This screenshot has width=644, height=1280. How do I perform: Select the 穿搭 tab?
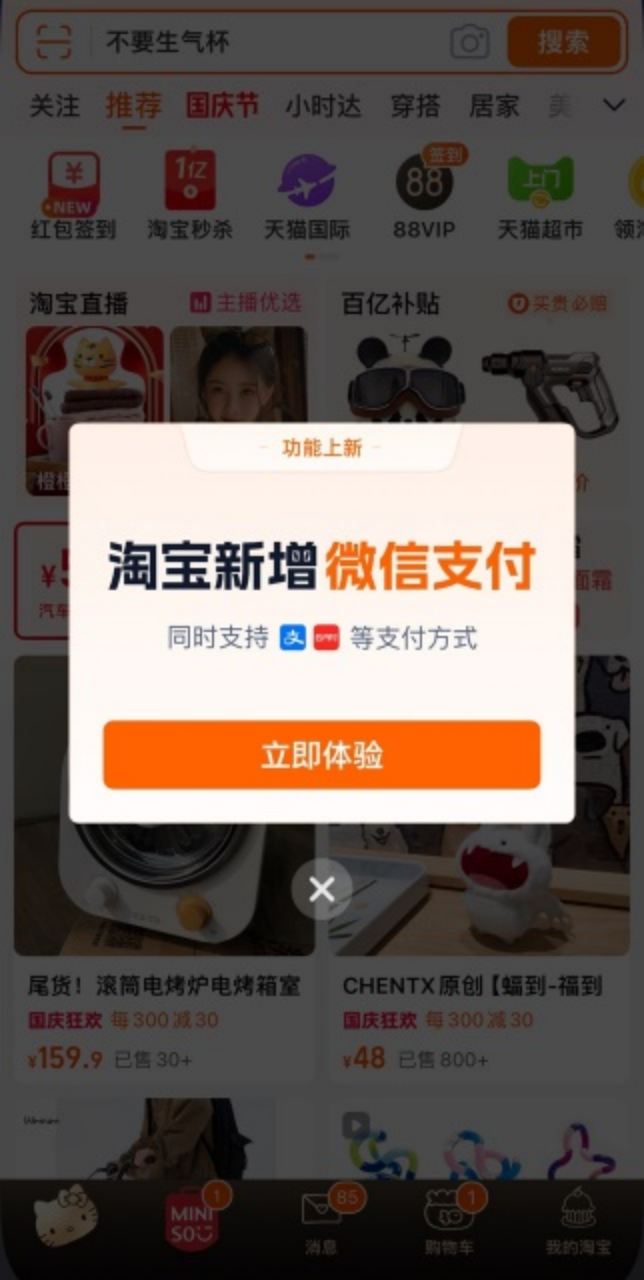click(415, 105)
